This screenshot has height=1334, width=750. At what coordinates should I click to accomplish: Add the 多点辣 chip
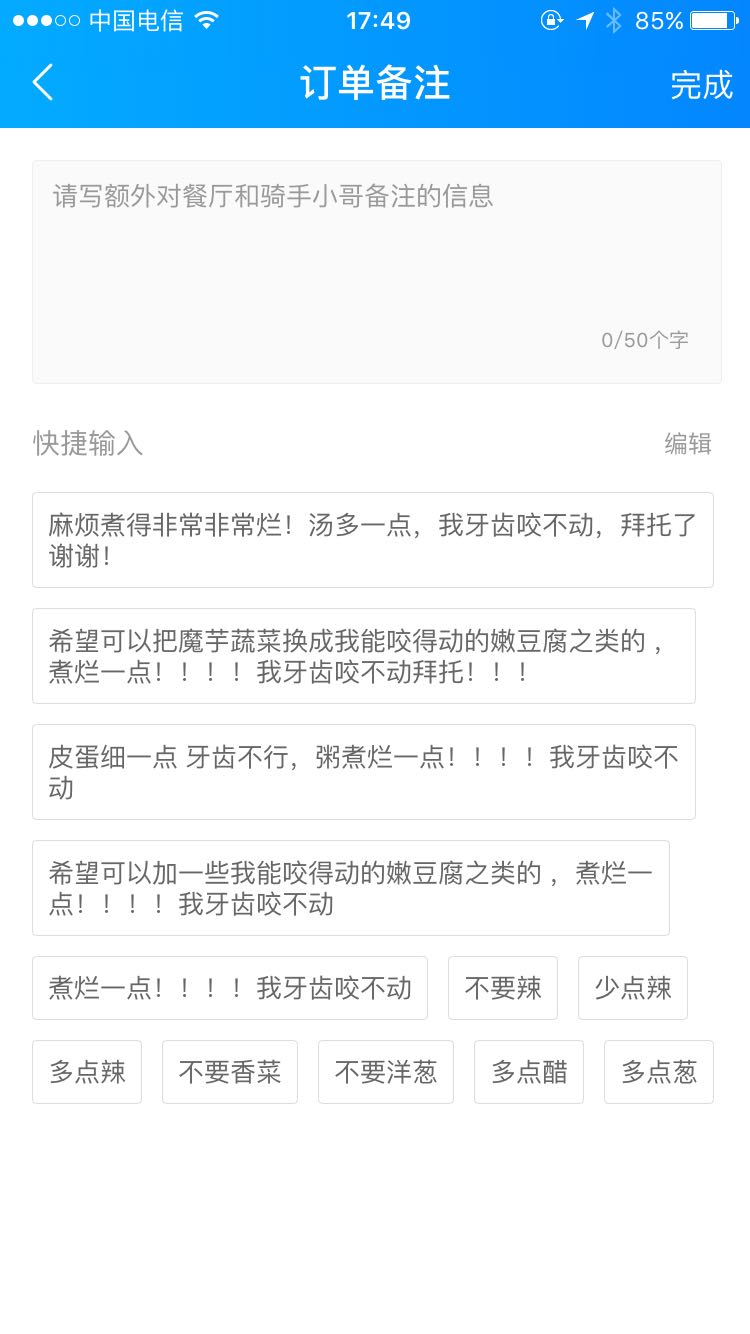[87, 1072]
